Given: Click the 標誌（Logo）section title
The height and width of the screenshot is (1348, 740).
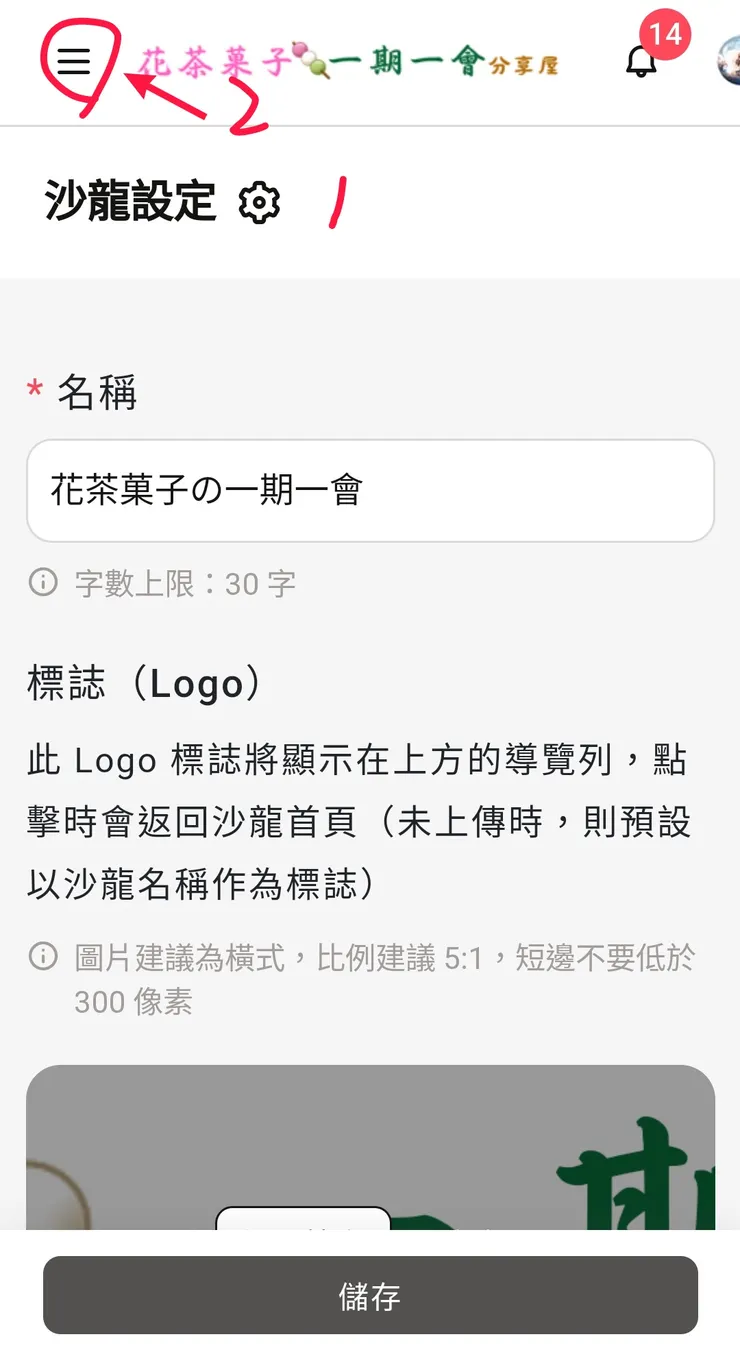Looking at the screenshot, I should coord(143,682).
